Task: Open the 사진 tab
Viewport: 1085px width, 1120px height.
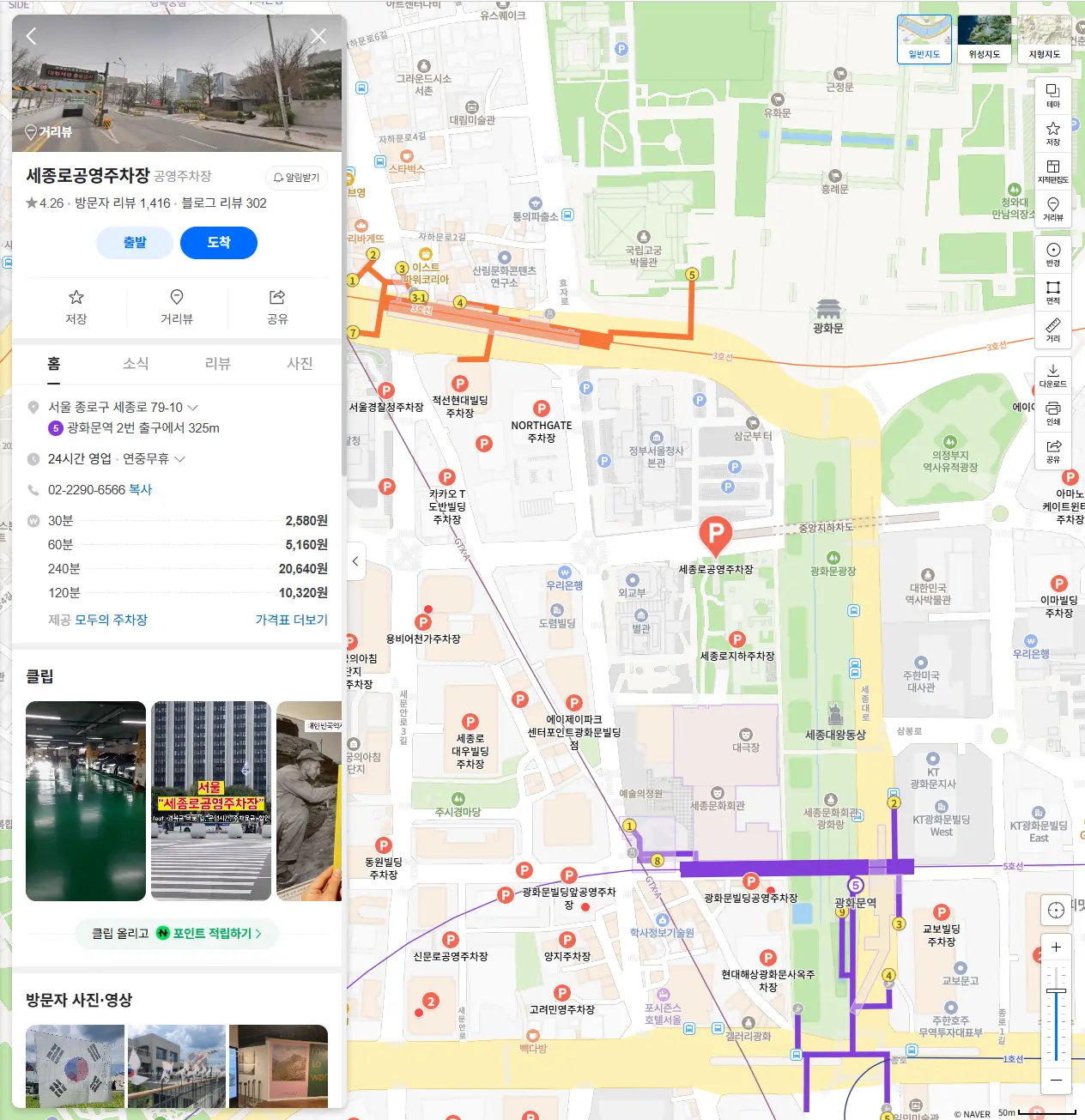Action: tap(300, 364)
